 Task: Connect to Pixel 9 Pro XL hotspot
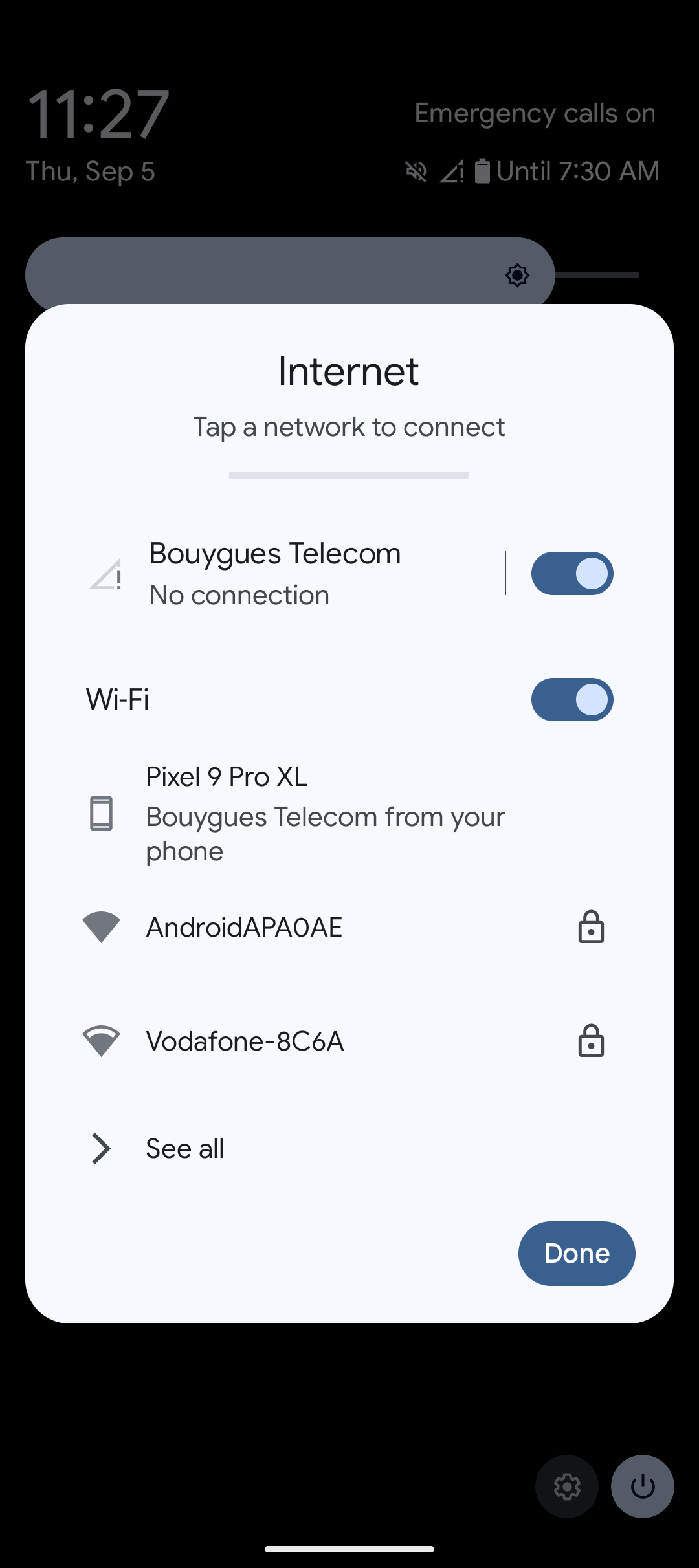click(x=349, y=814)
